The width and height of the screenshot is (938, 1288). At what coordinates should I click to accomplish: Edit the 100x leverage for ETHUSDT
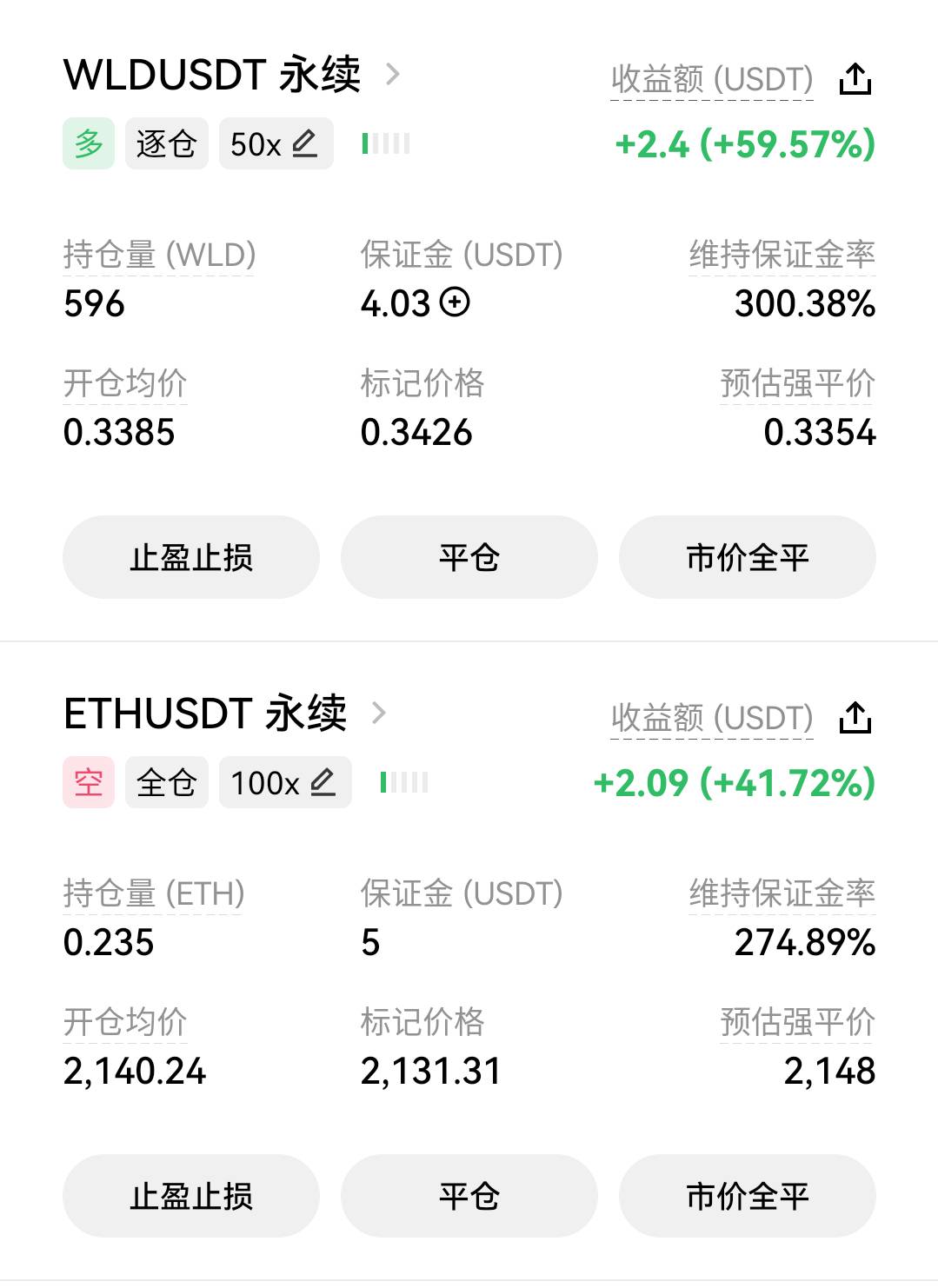pyautogui.click(x=285, y=783)
